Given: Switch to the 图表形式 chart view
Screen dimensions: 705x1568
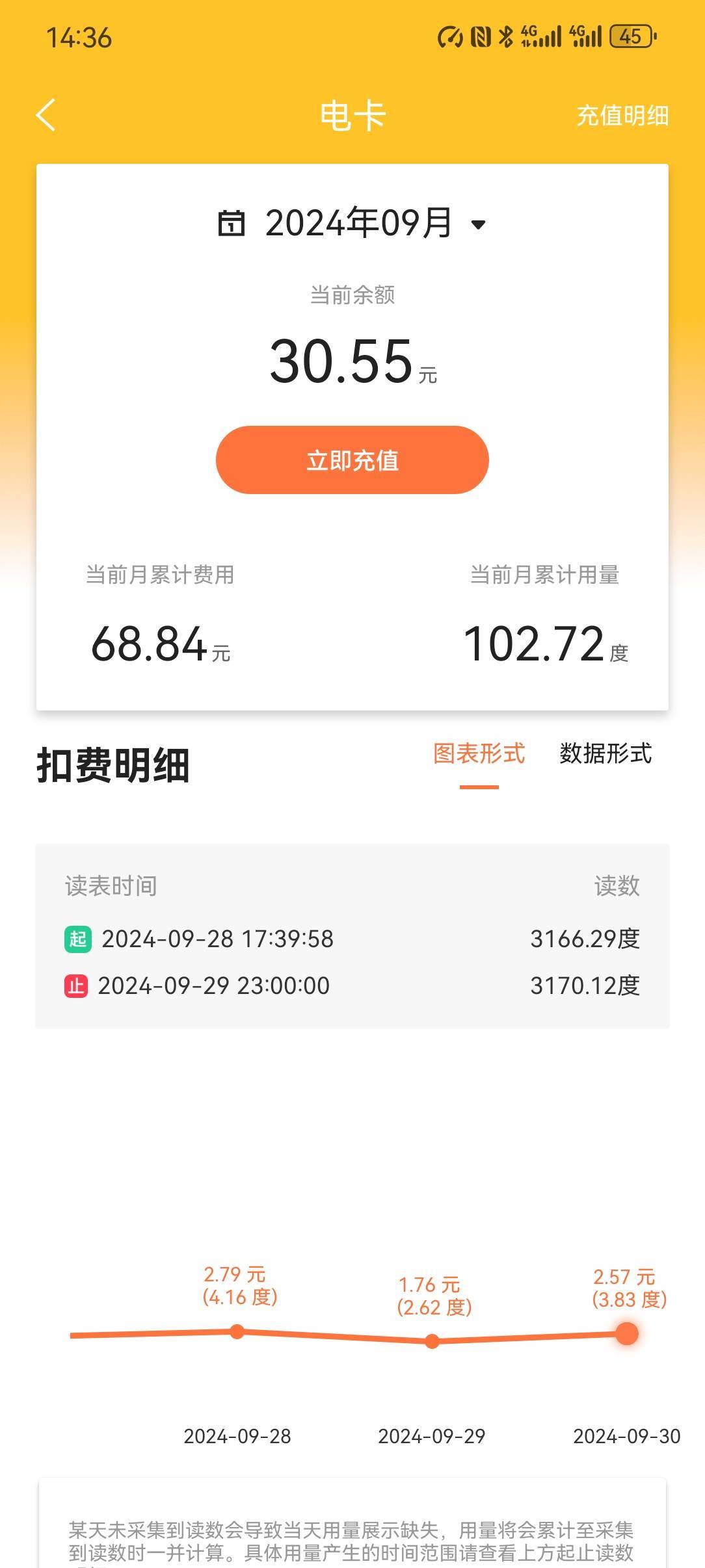Looking at the screenshot, I should click(479, 753).
